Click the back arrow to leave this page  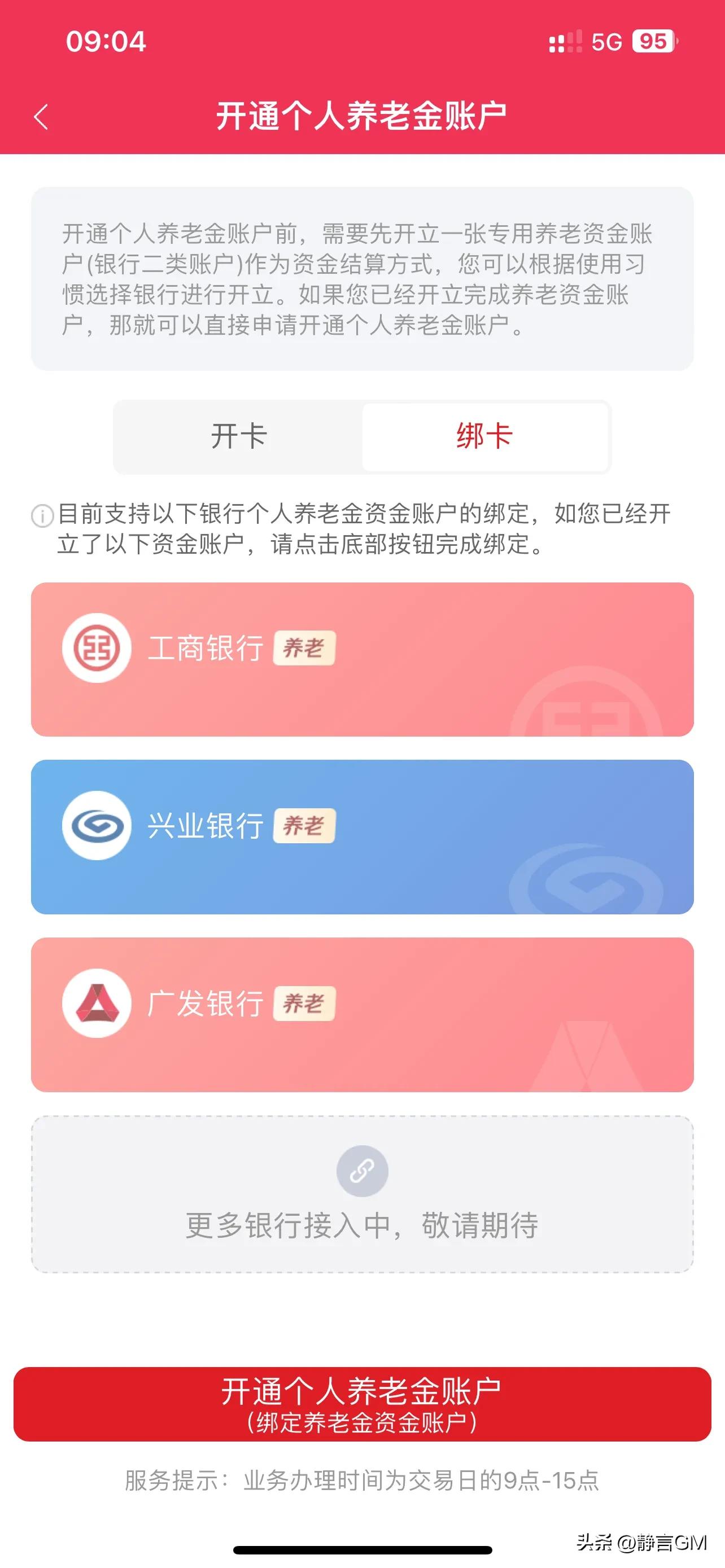(41, 117)
